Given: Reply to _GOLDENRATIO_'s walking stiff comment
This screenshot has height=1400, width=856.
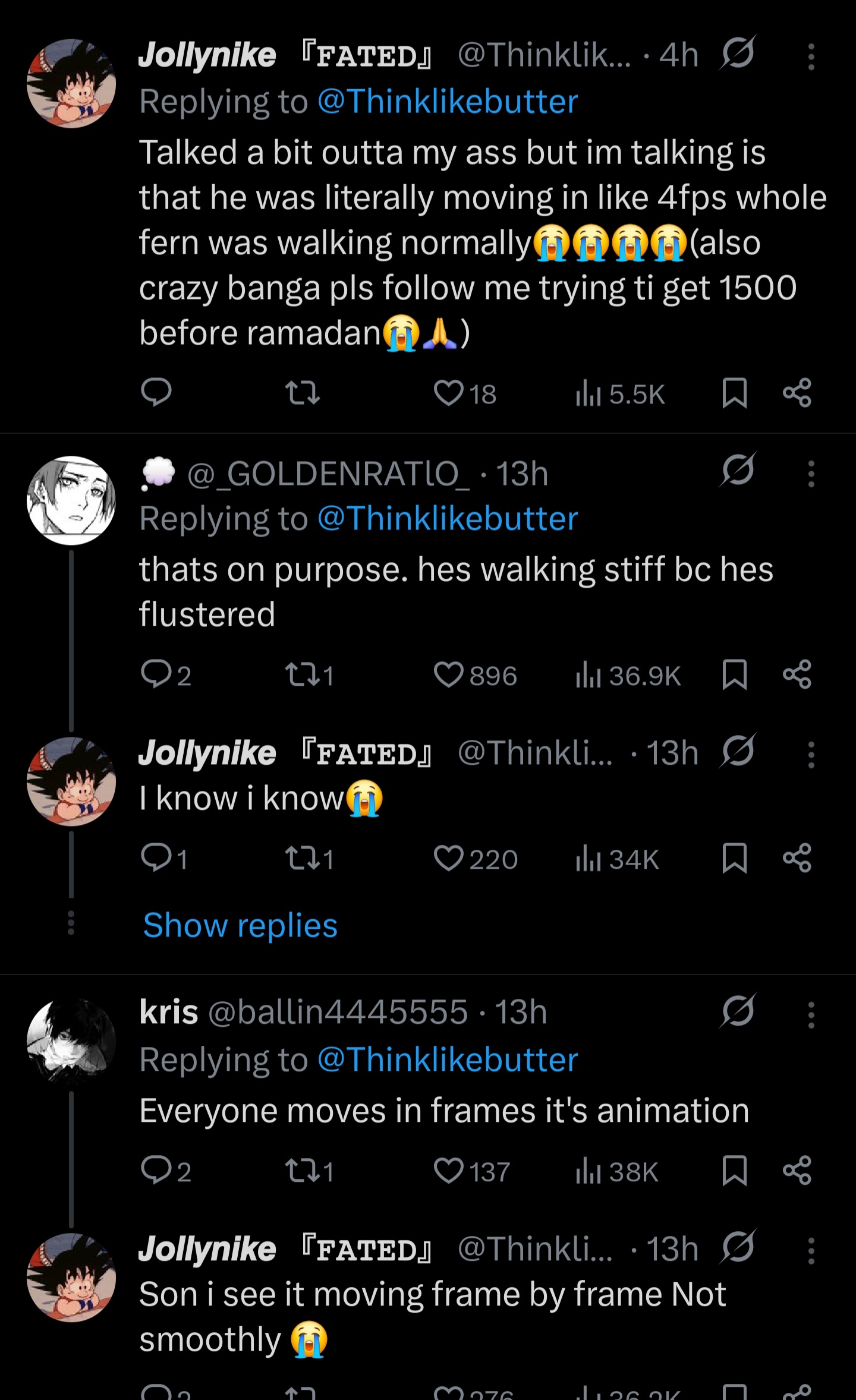Looking at the screenshot, I should (156, 674).
